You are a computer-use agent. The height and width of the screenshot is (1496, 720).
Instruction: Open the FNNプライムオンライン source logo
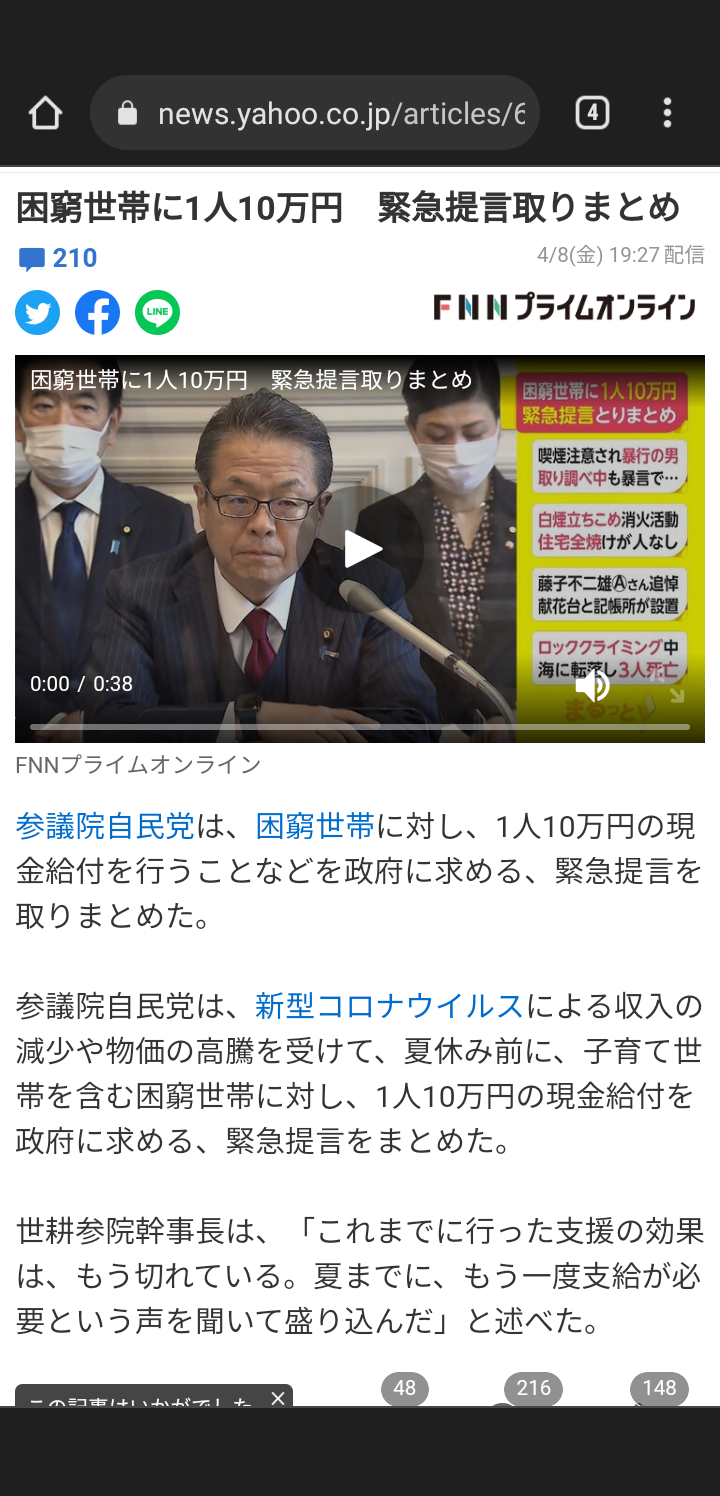(564, 307)
